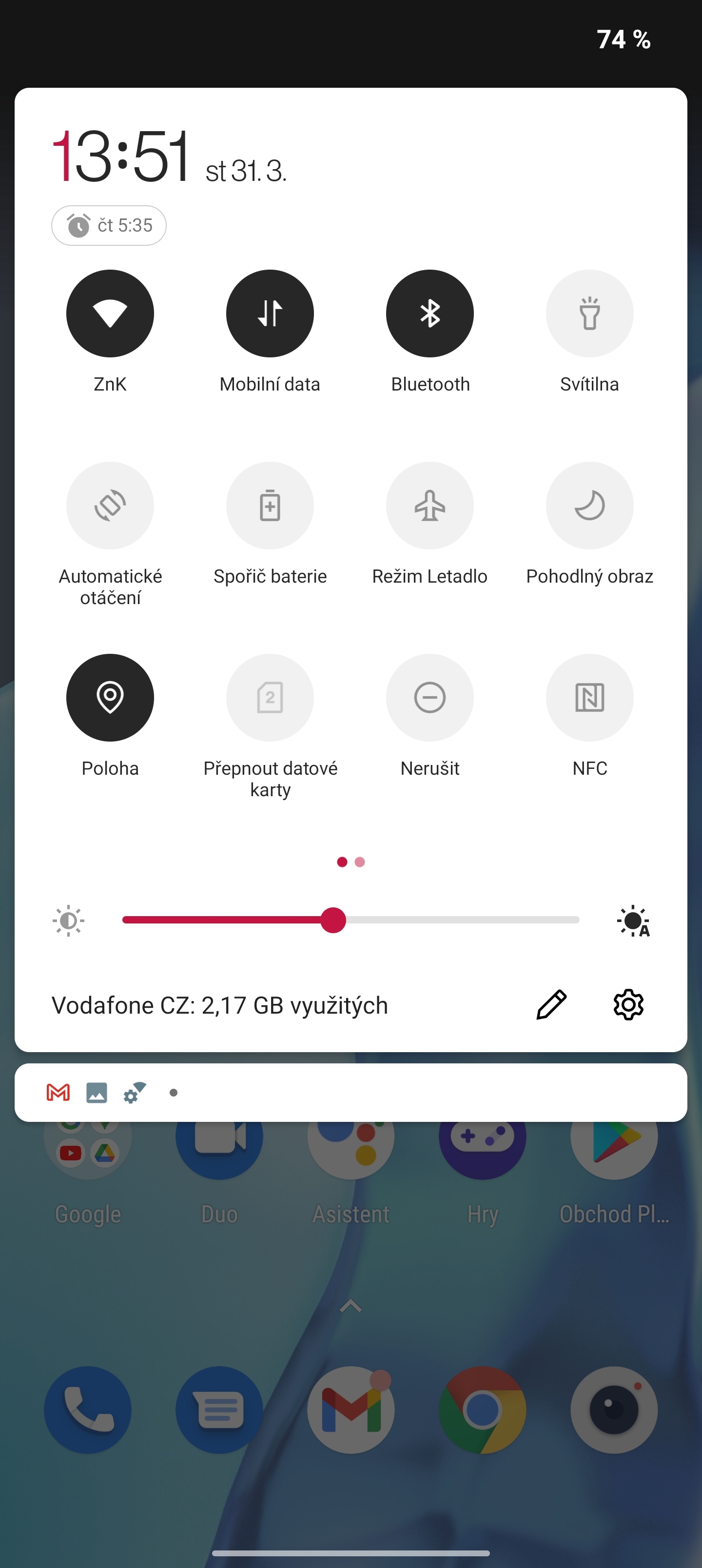This screenshot has height=1568, width=702.
Task: Enable Nerušit mode
Action: (429, 698)
